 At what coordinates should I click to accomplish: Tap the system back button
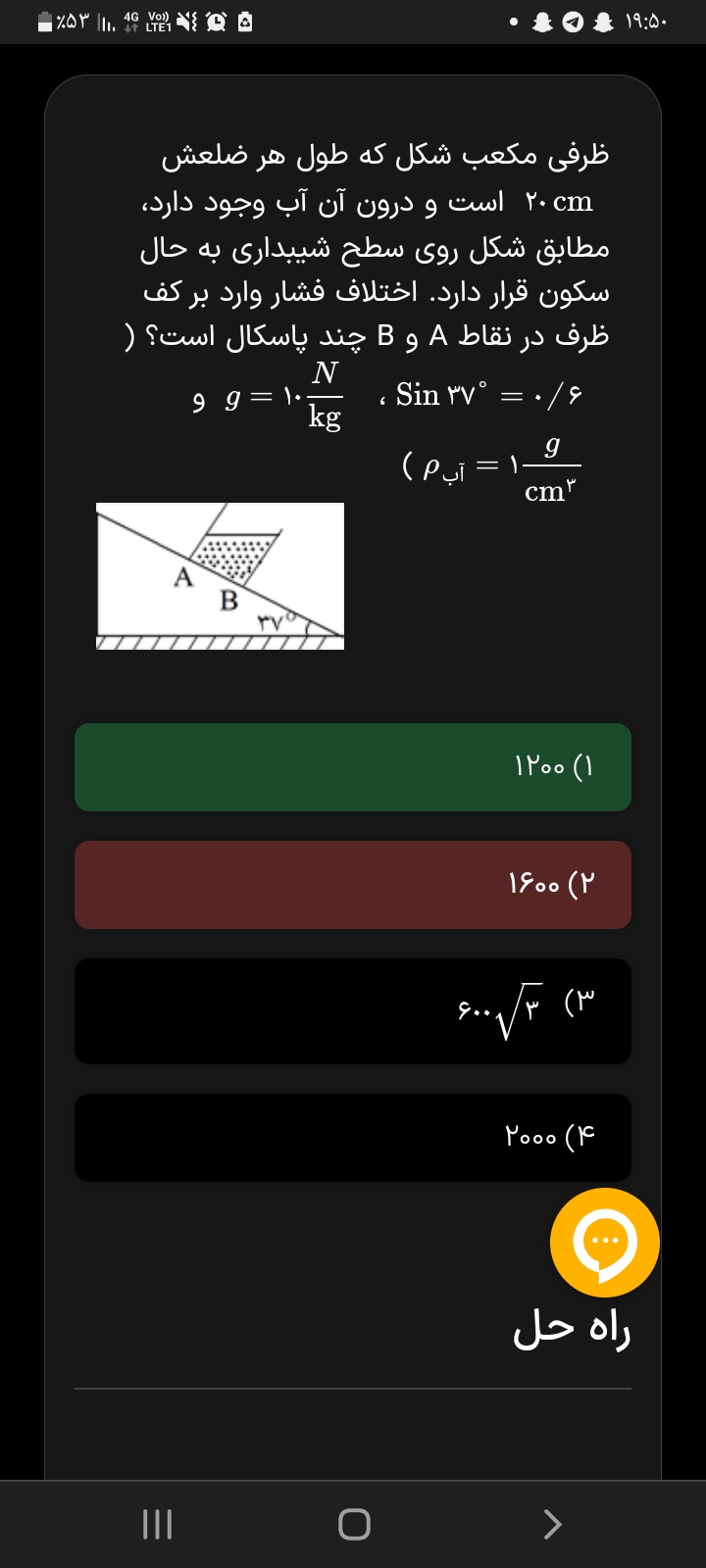pyautogui.click(x=552, y=1524)
